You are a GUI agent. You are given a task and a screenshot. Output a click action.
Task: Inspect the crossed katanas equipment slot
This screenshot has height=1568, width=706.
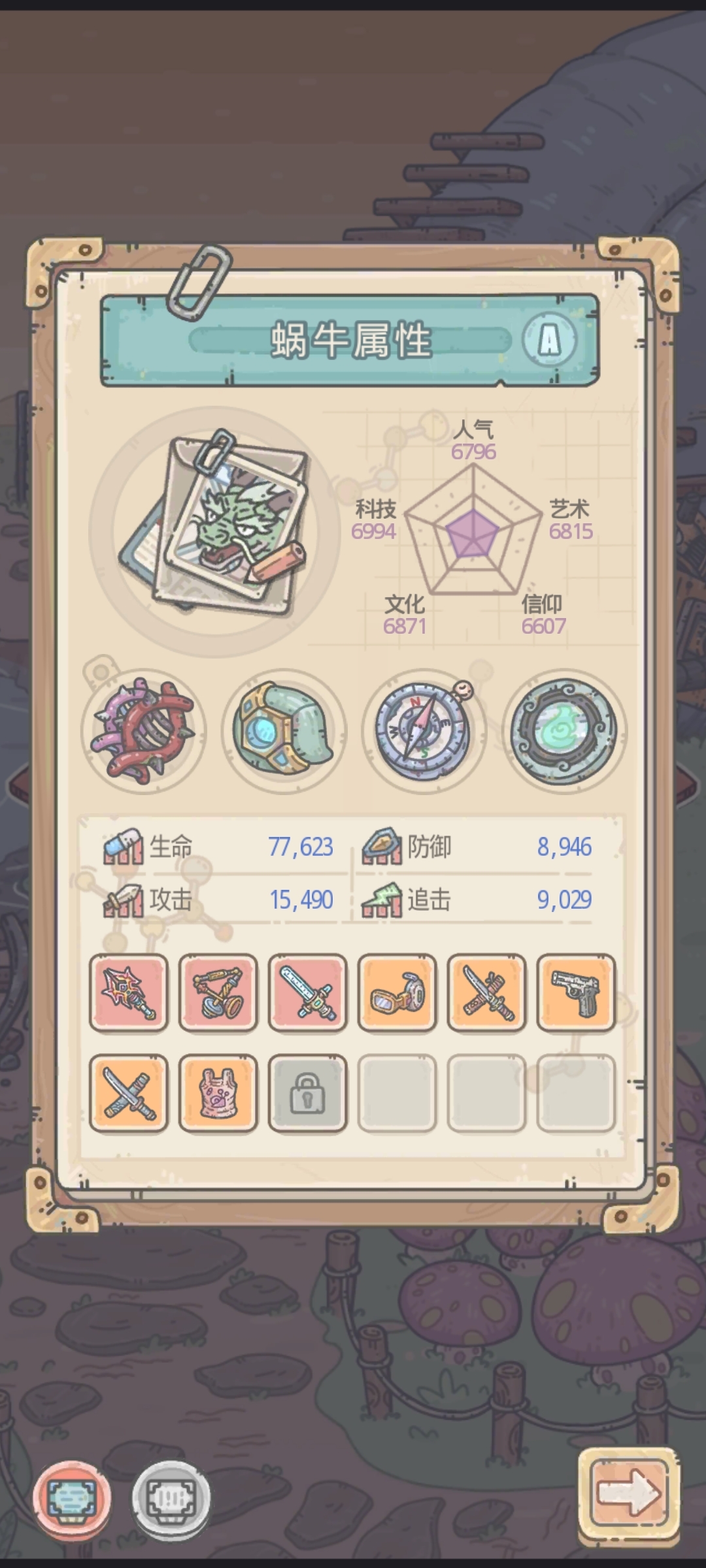(x=129, y=1092)
